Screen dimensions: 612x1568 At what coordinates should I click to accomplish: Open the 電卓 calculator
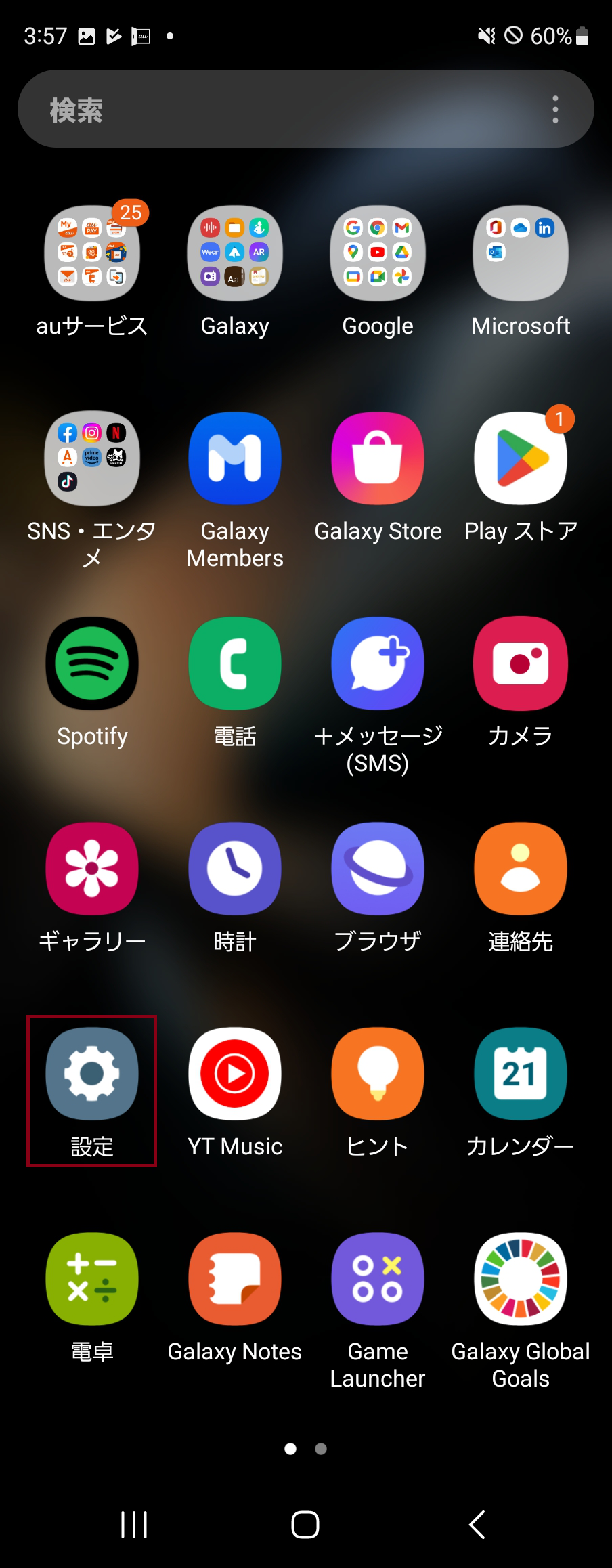[x=92, y=1280]
